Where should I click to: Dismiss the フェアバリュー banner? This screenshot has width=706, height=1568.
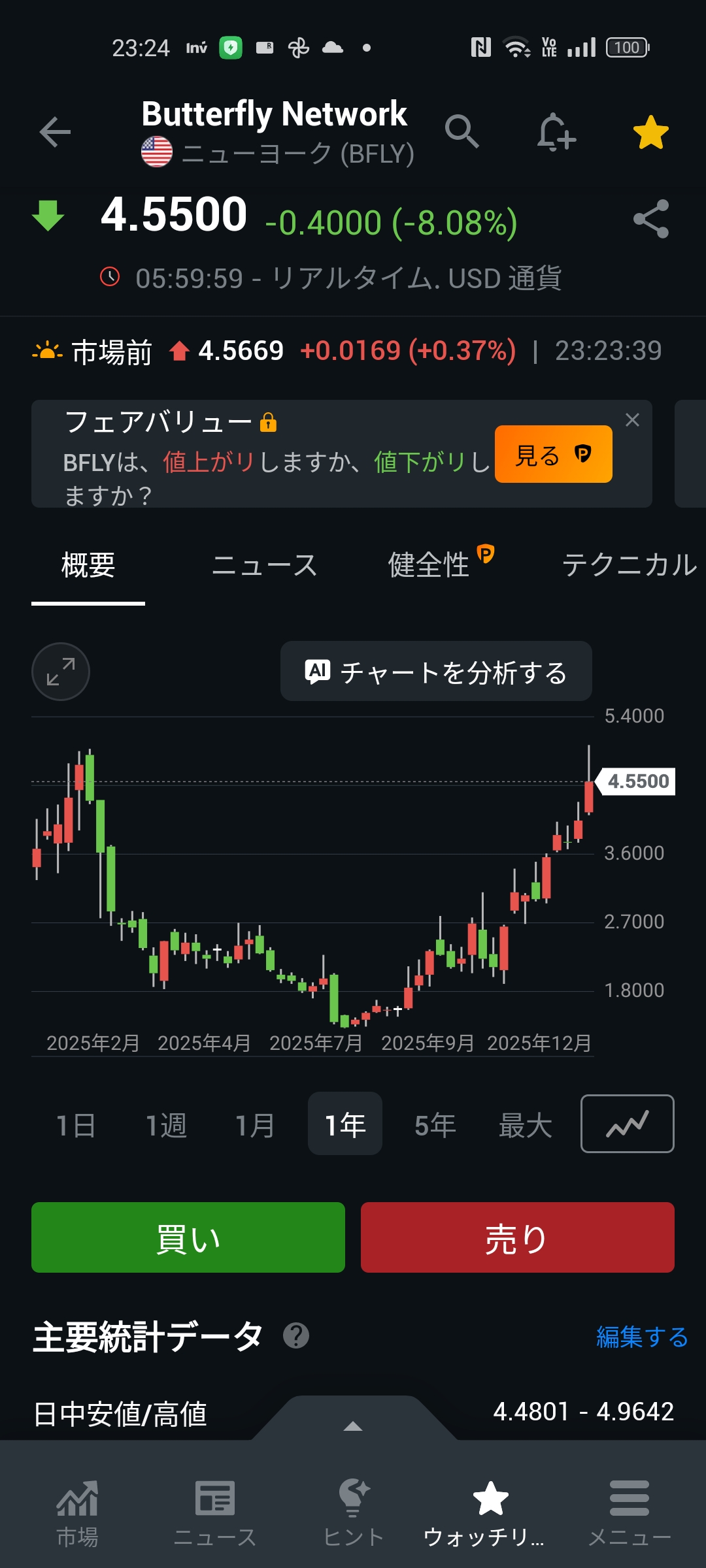pyautogui.click(x=632, y=420)
